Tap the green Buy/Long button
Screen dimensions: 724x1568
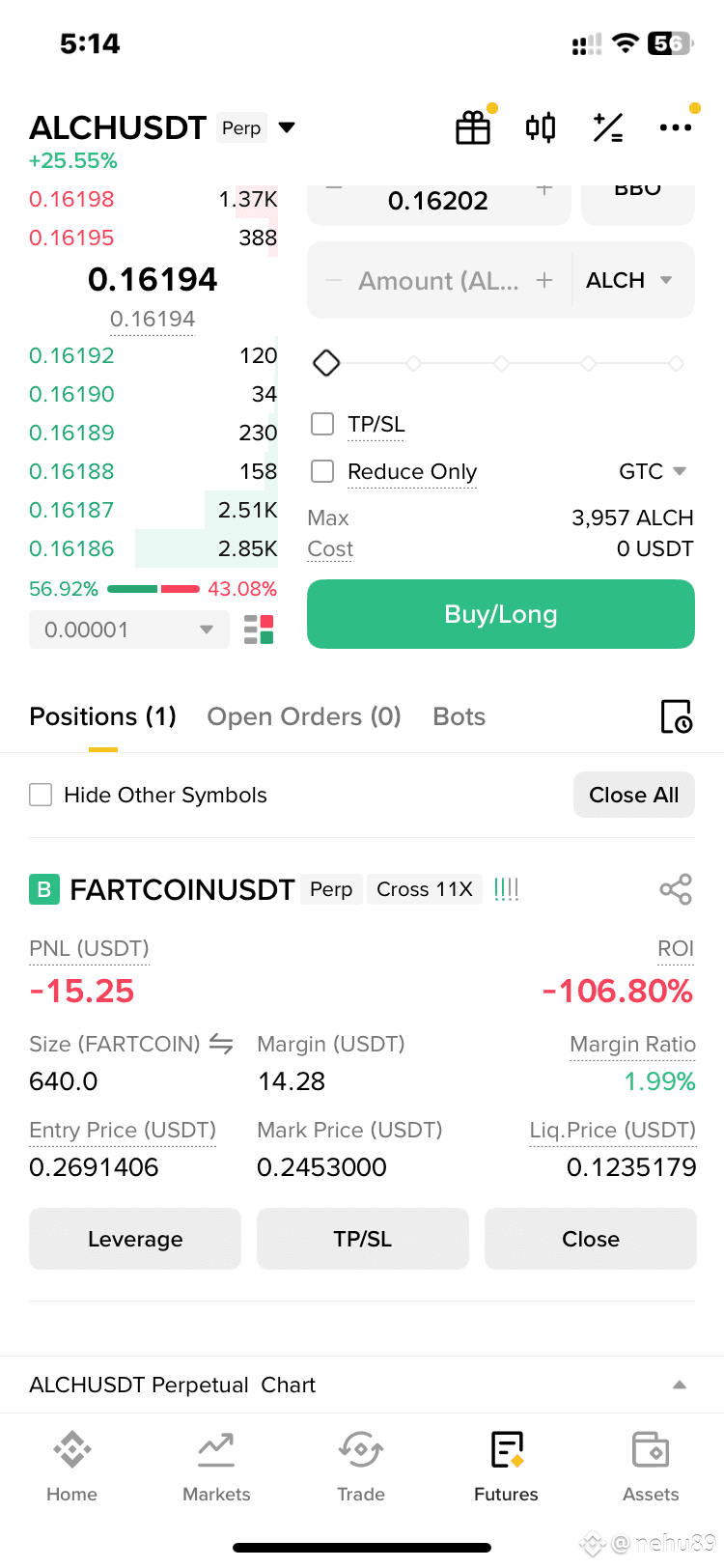[x=501, y=614]
